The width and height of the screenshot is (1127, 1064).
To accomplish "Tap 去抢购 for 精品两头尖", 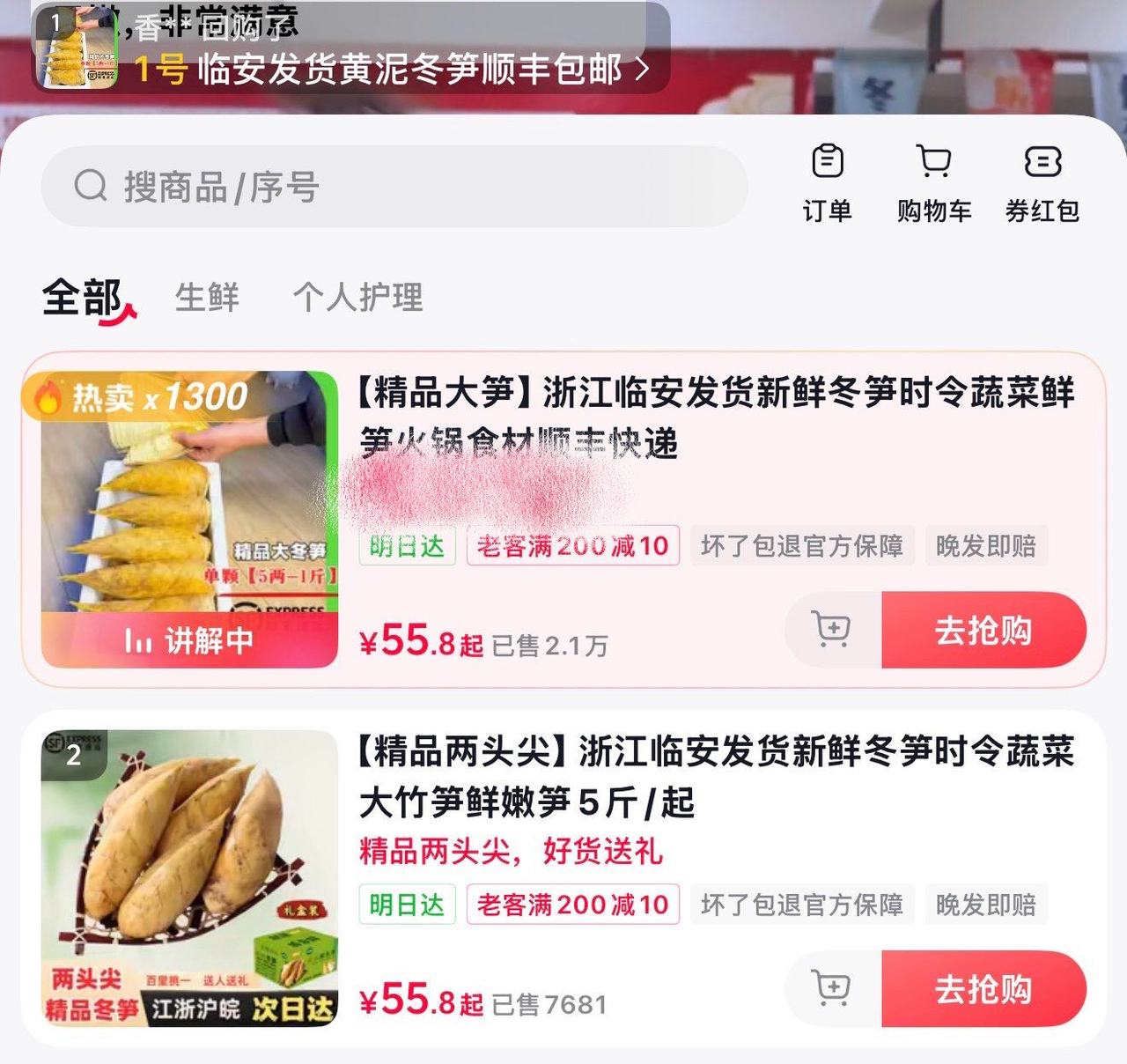I will point(983,988).
